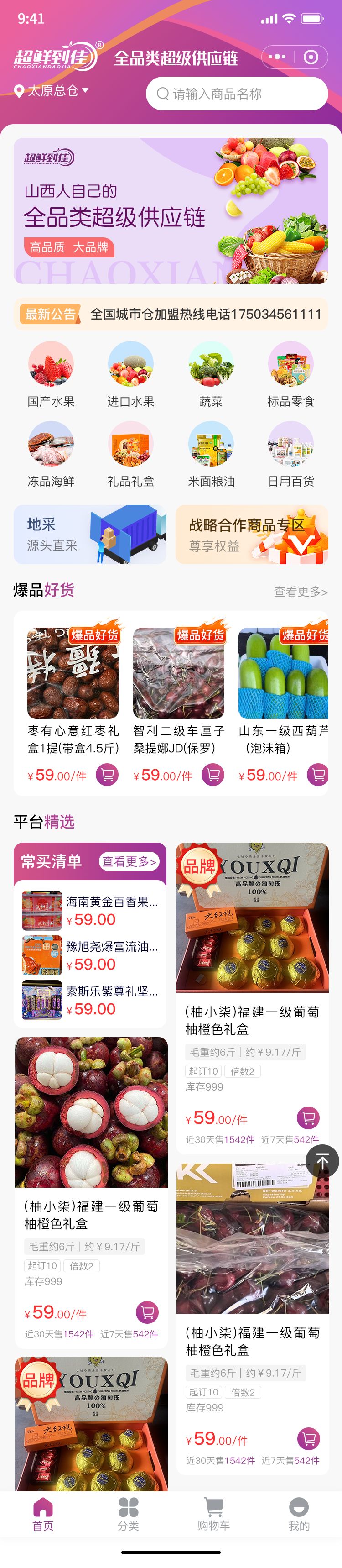This screenshot has width=342, height=1568.
Task: View more 爆品好货 with 查看更多
Action: [x=300, y=592]
